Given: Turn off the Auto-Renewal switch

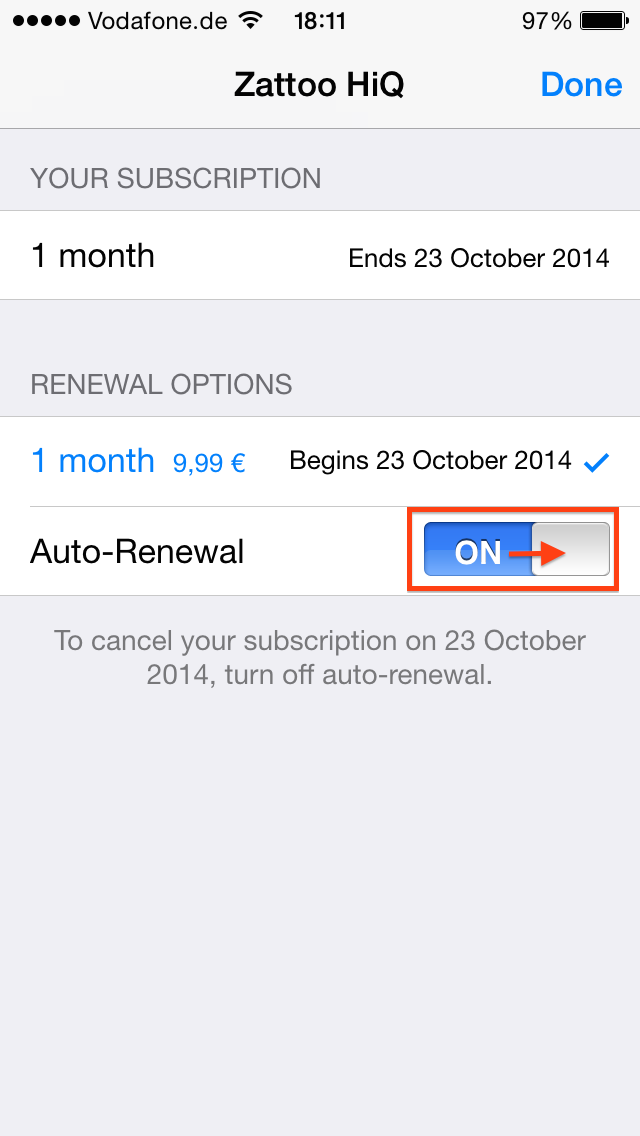Looking at the screenshot, I should pos(517,549).
